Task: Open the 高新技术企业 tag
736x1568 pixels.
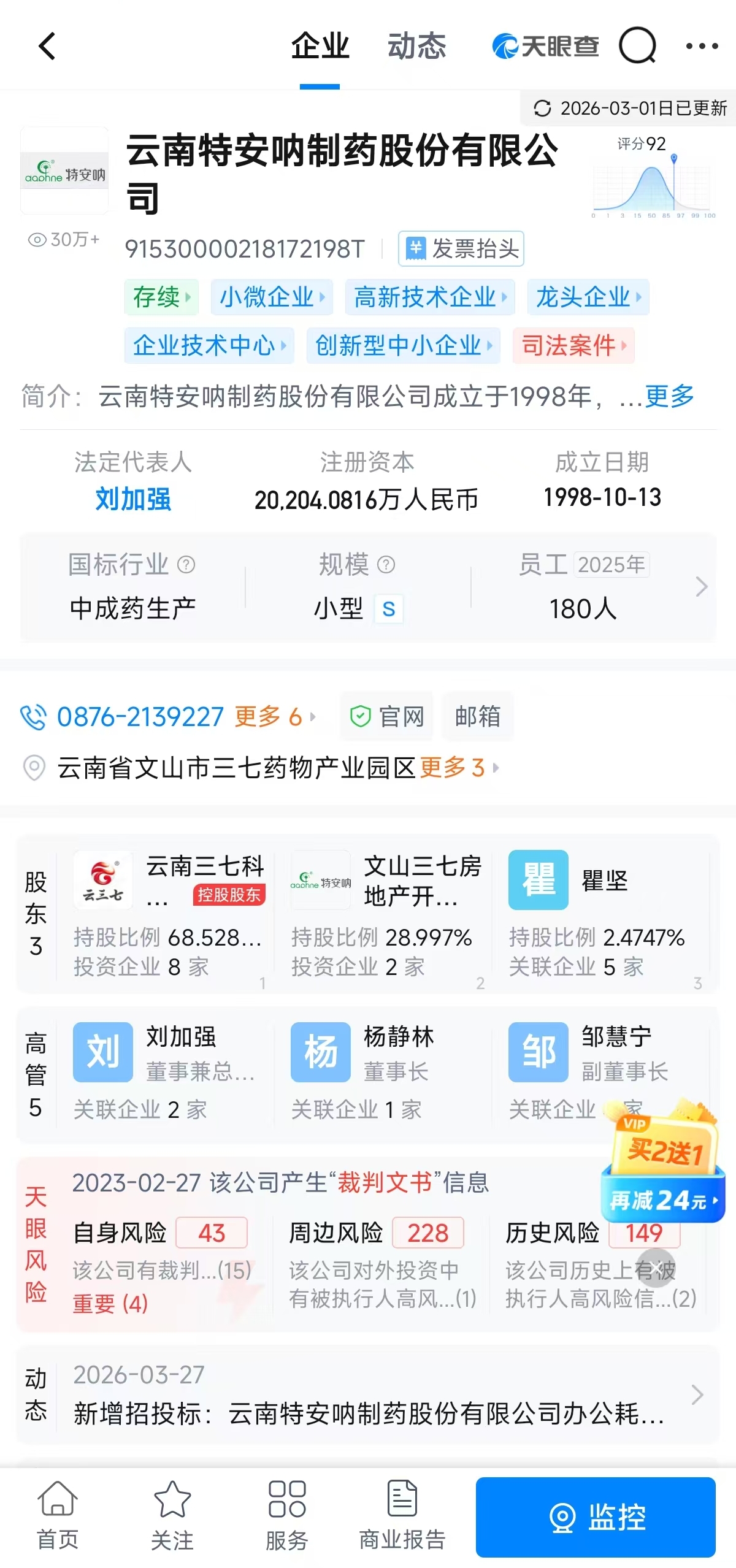Action: pos(429,297)
